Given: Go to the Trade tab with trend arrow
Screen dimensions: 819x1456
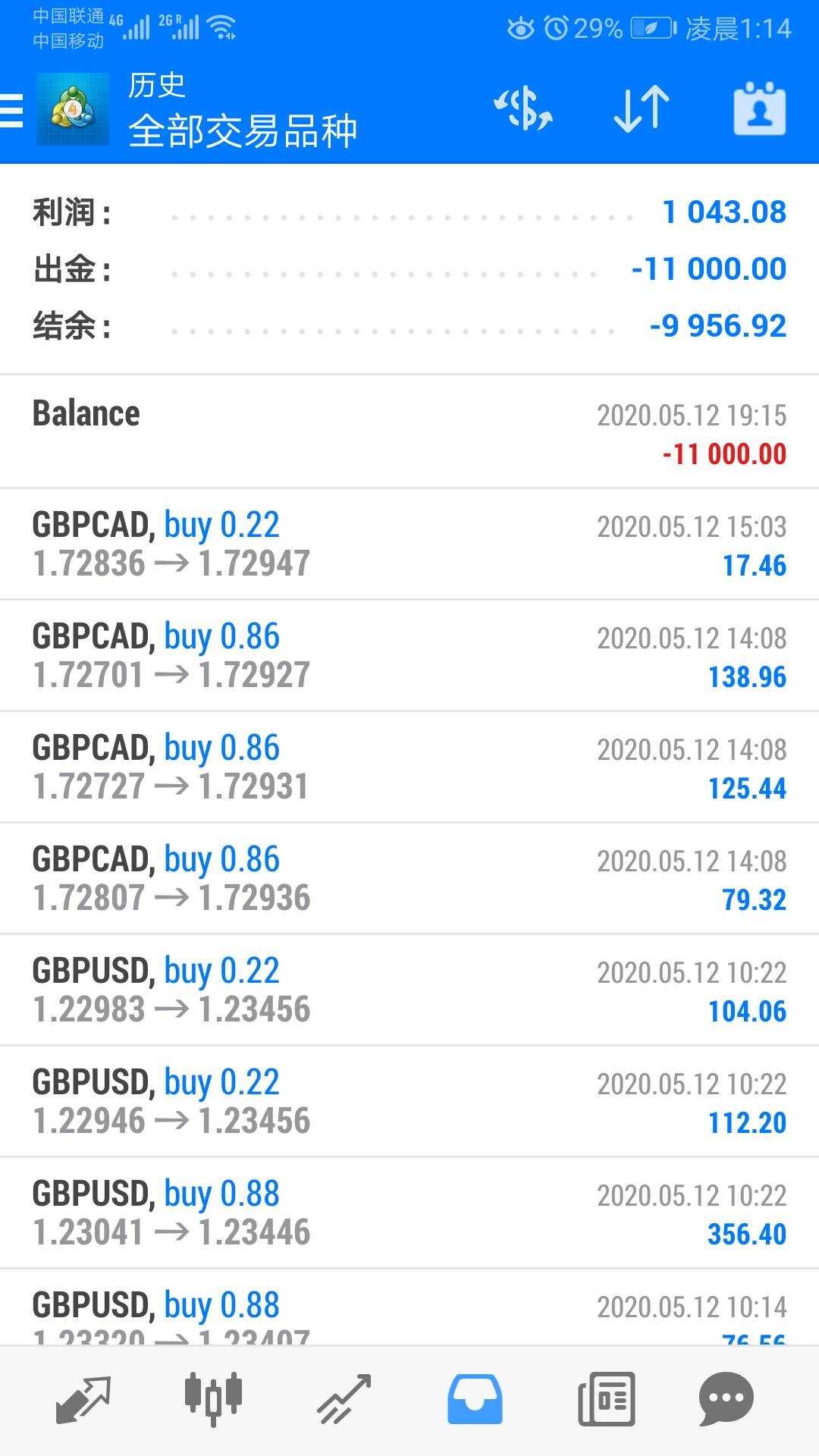Looking at the screenshot, I should (344, 1399).
